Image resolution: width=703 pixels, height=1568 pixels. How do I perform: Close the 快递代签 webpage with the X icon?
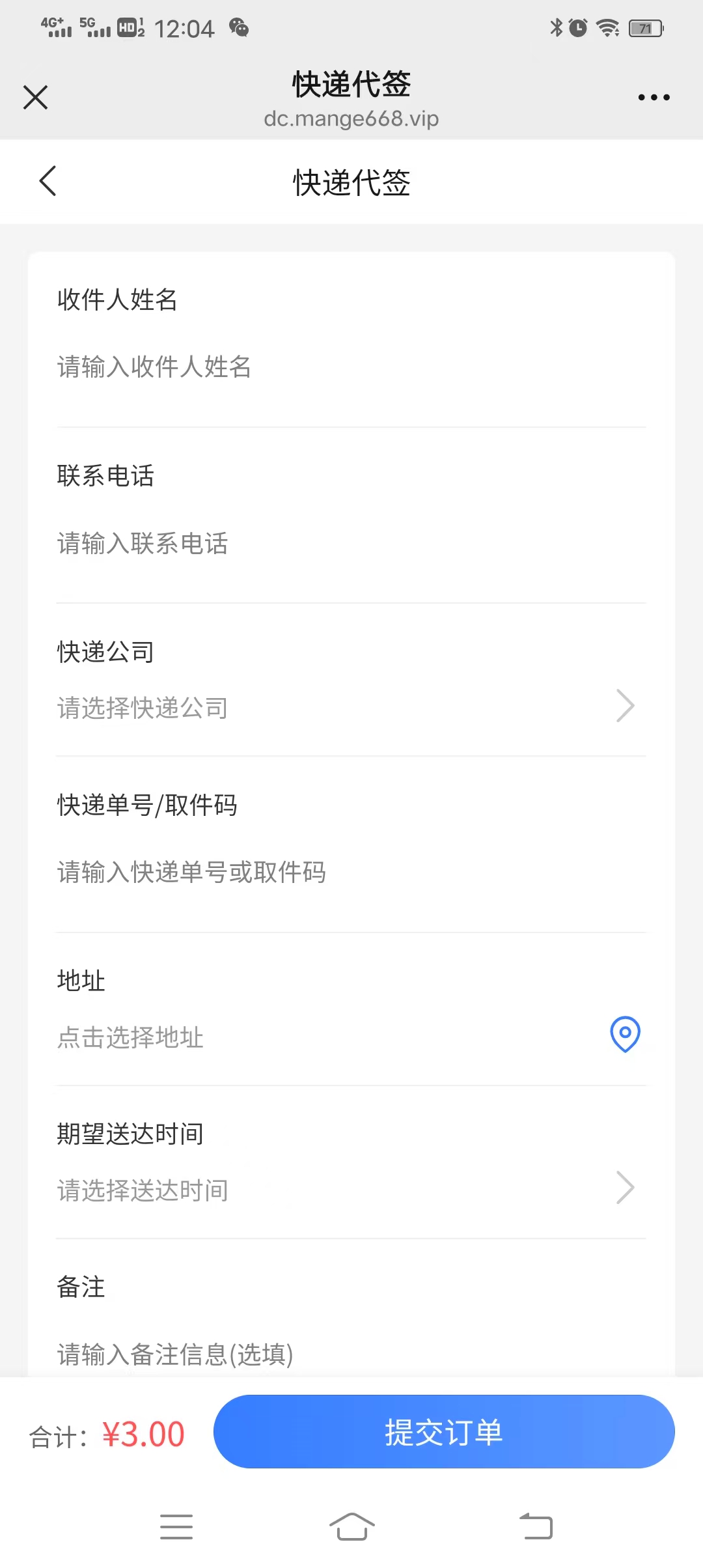coord(35,98)
